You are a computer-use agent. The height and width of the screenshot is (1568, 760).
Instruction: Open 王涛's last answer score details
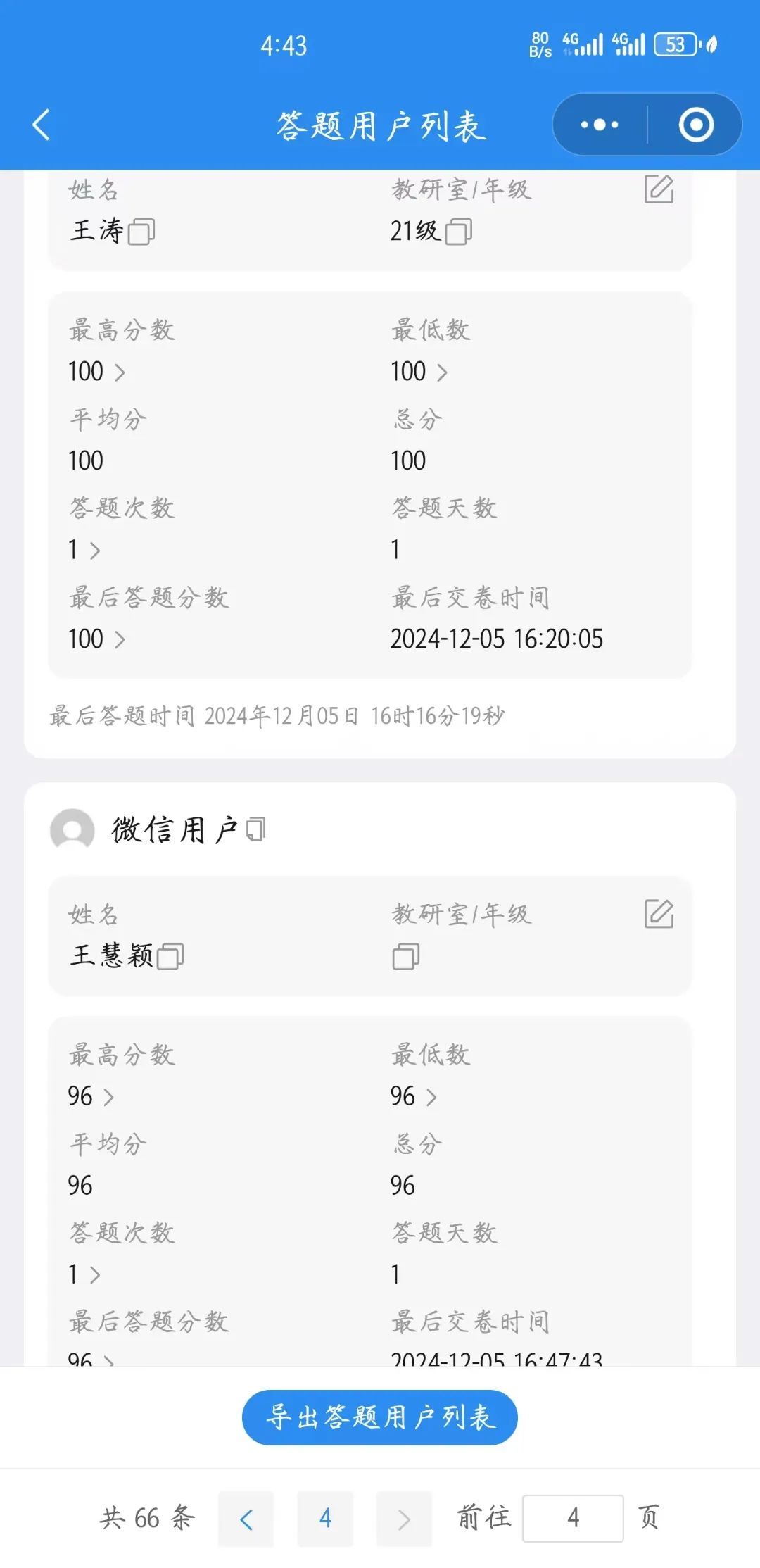[x=97, y=639]
